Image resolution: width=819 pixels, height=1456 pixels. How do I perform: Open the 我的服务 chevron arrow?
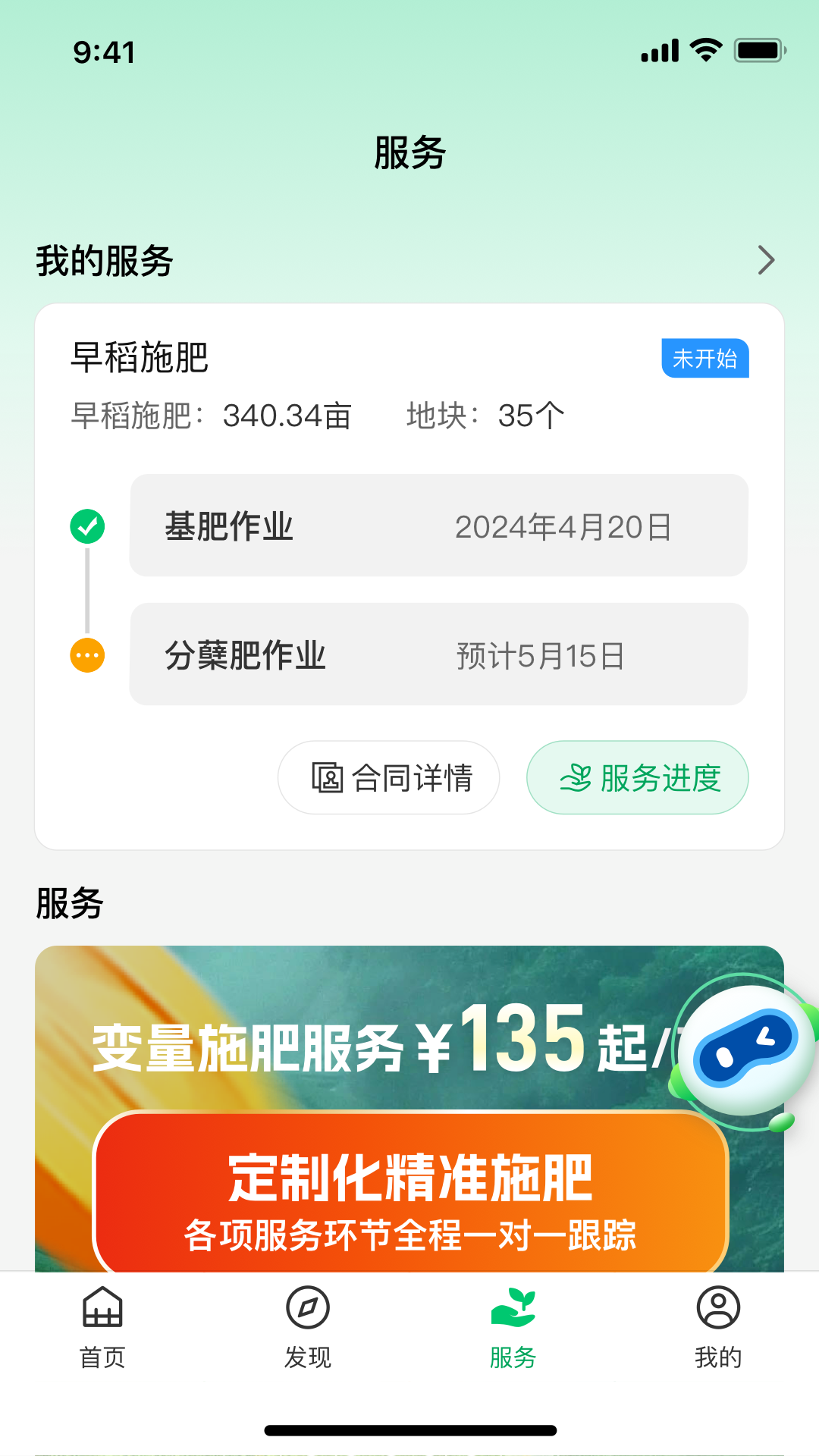pos(766,260)
